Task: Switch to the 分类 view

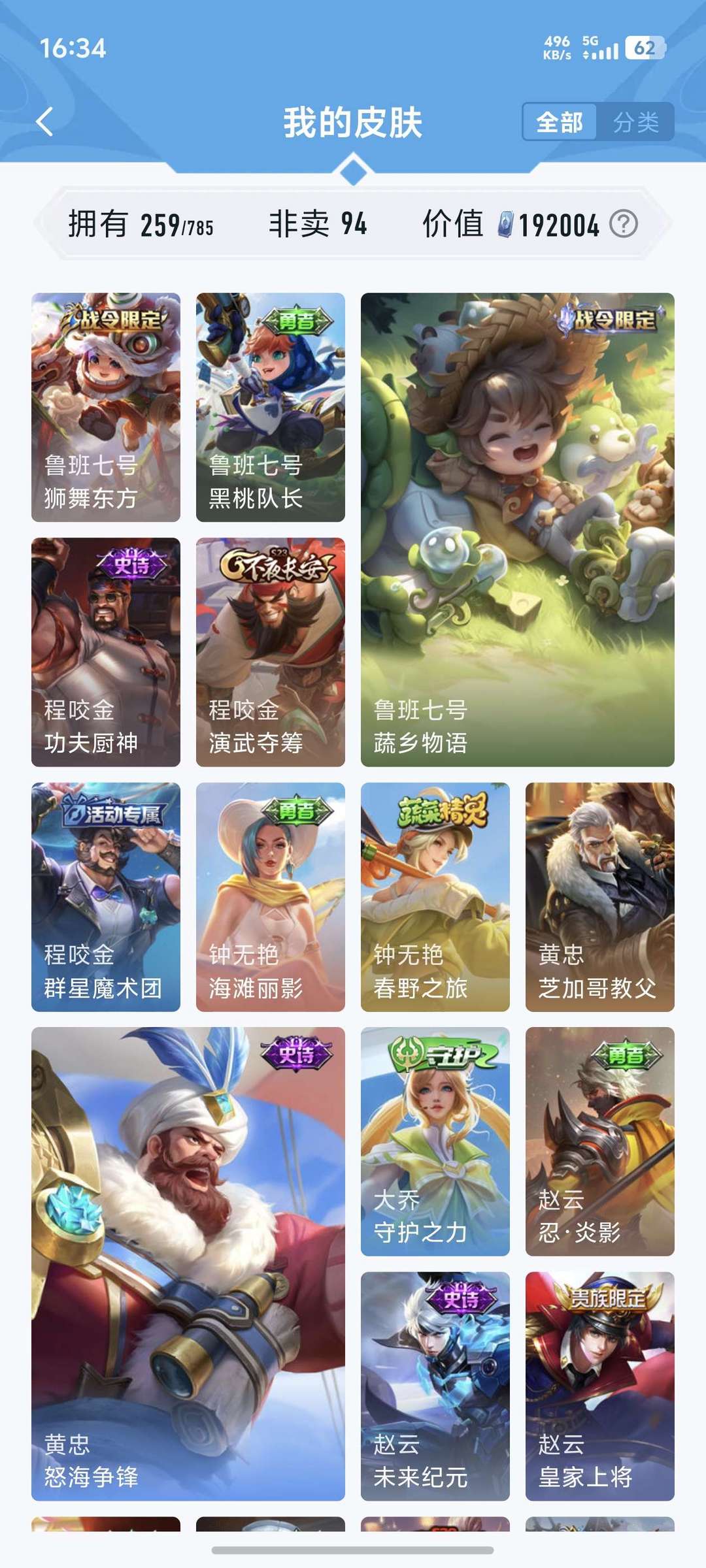Action: (x=635, y=122)
